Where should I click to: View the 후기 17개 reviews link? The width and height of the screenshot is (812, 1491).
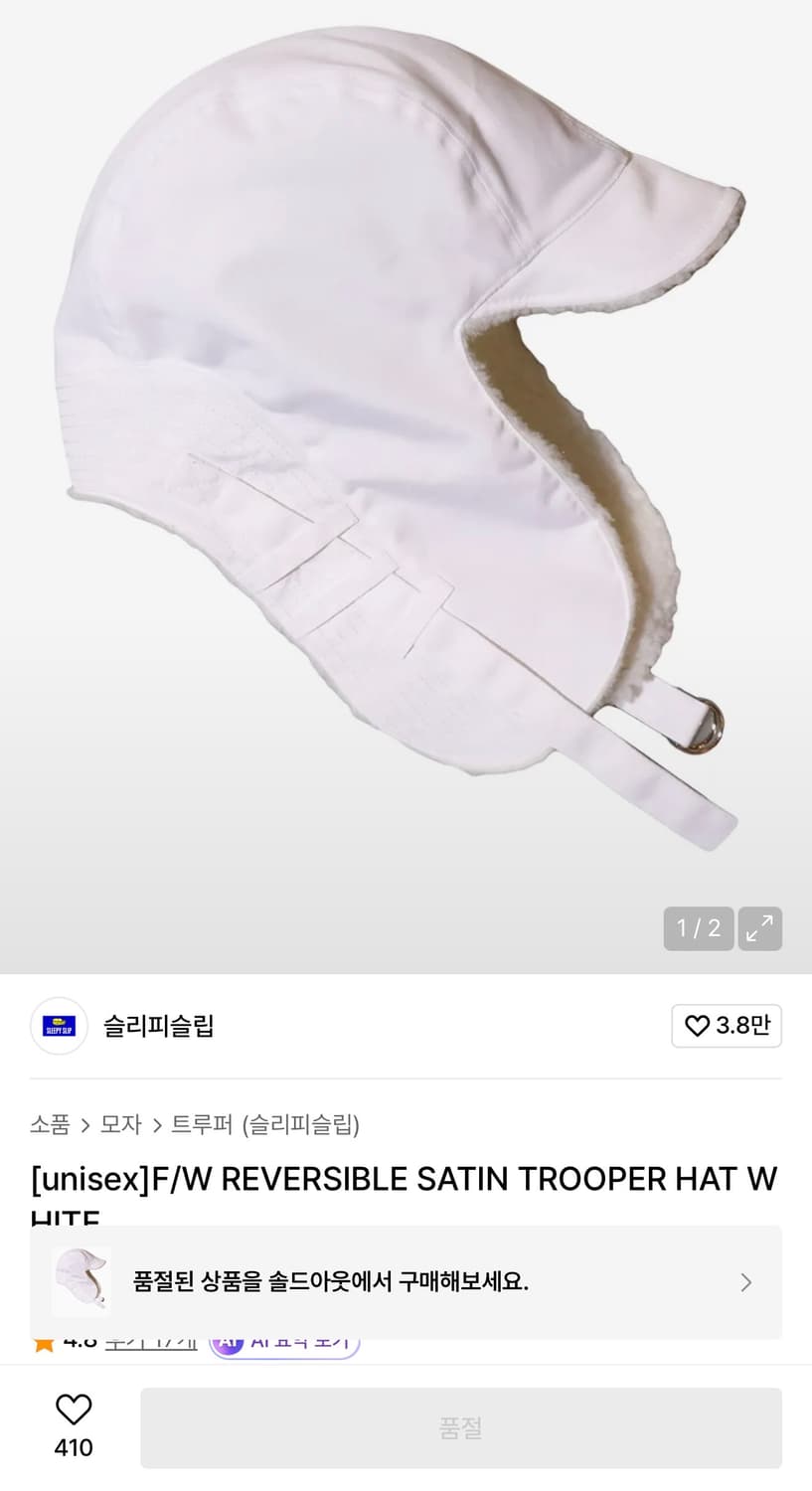(149, 1340)
